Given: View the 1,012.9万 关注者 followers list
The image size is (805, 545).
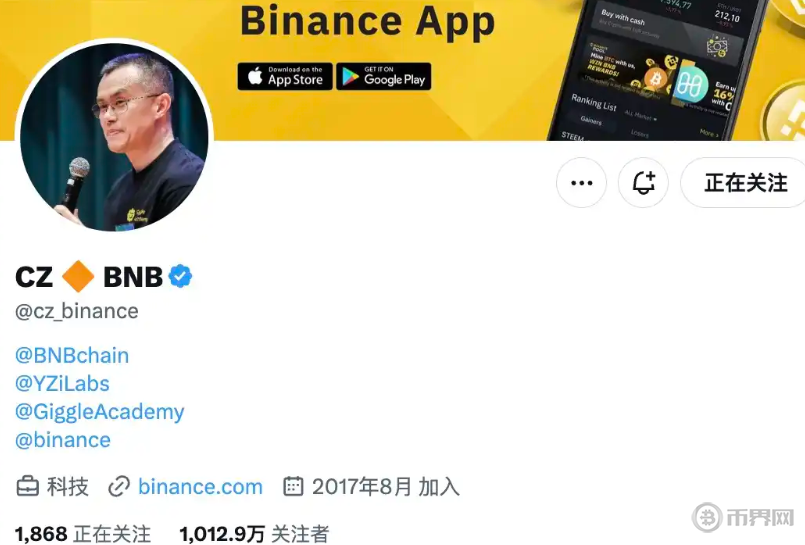Looking at the screenshot, I should [x=253, y=534].
